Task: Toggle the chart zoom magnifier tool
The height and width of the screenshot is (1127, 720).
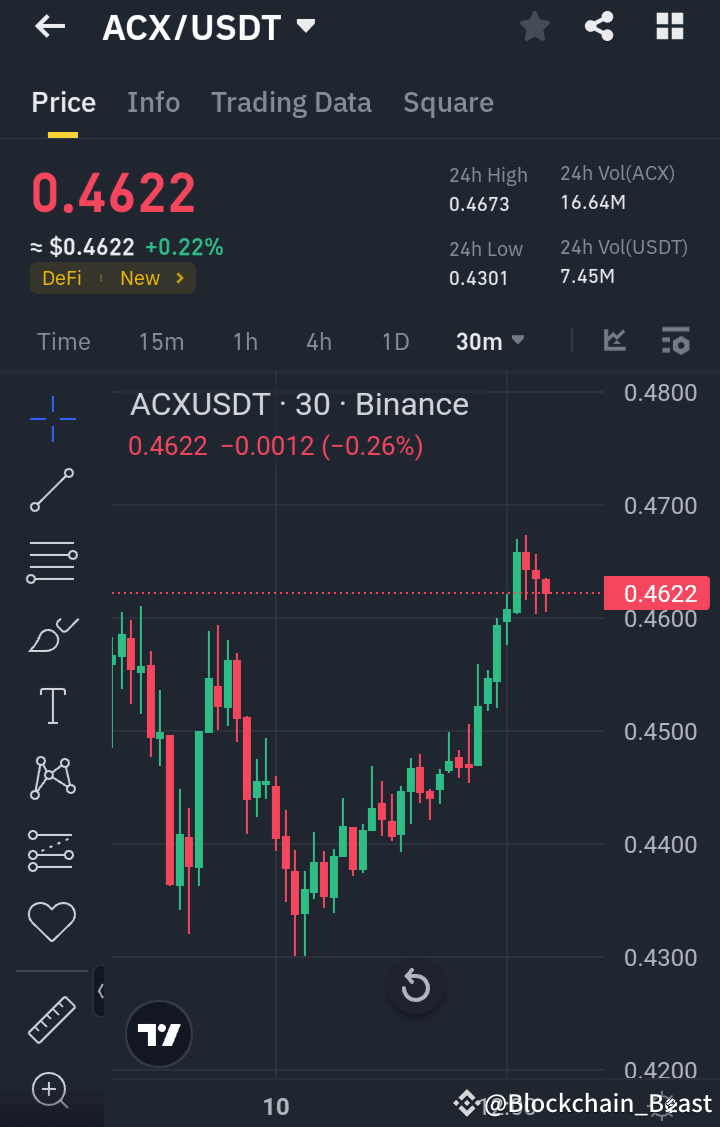Action: 52,1090
